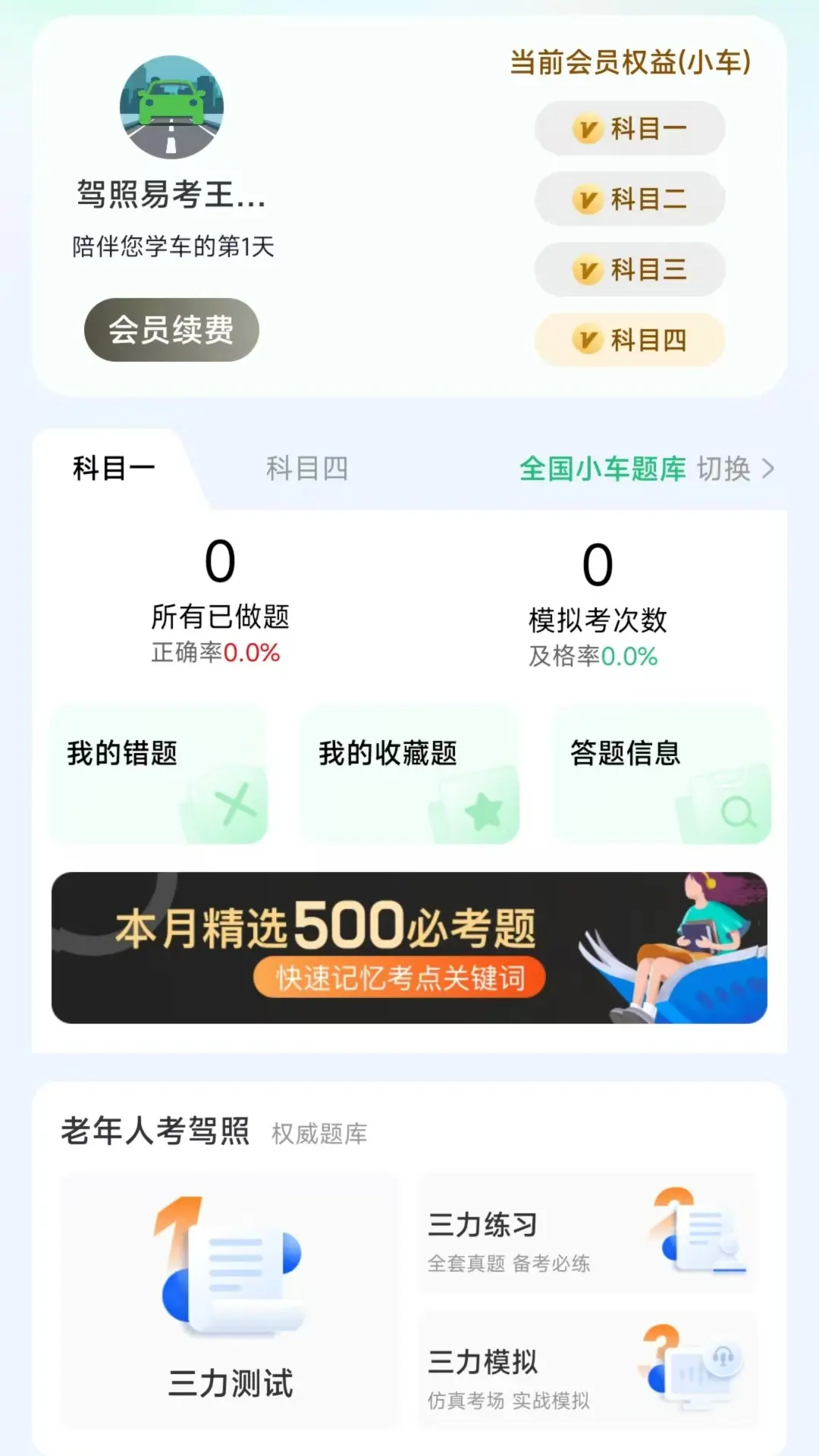Start the 三力测试 card

tap(230, 1301)
